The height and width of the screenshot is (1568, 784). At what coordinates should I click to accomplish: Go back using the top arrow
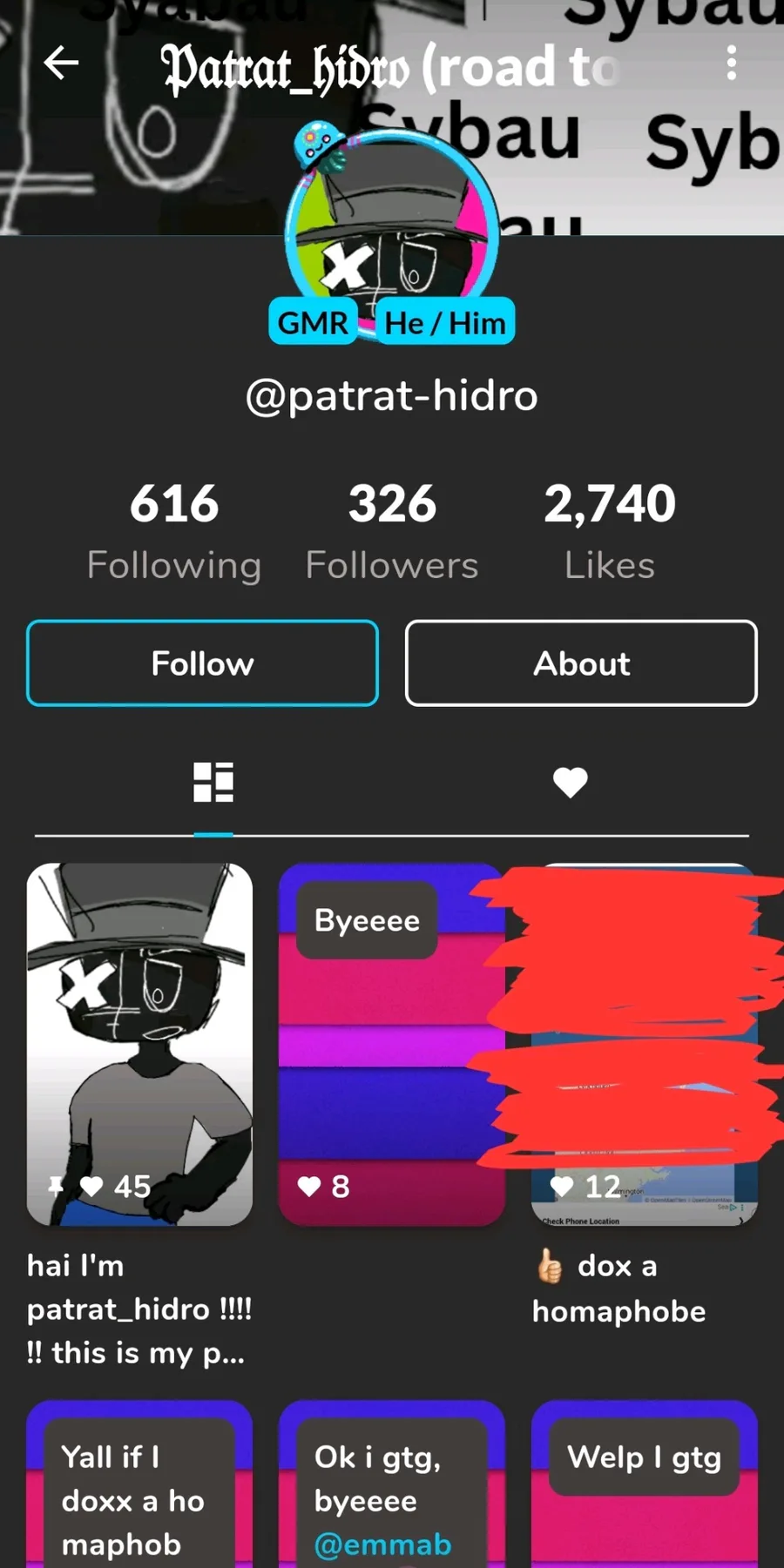pyautogui.click(x=61, y=64)
